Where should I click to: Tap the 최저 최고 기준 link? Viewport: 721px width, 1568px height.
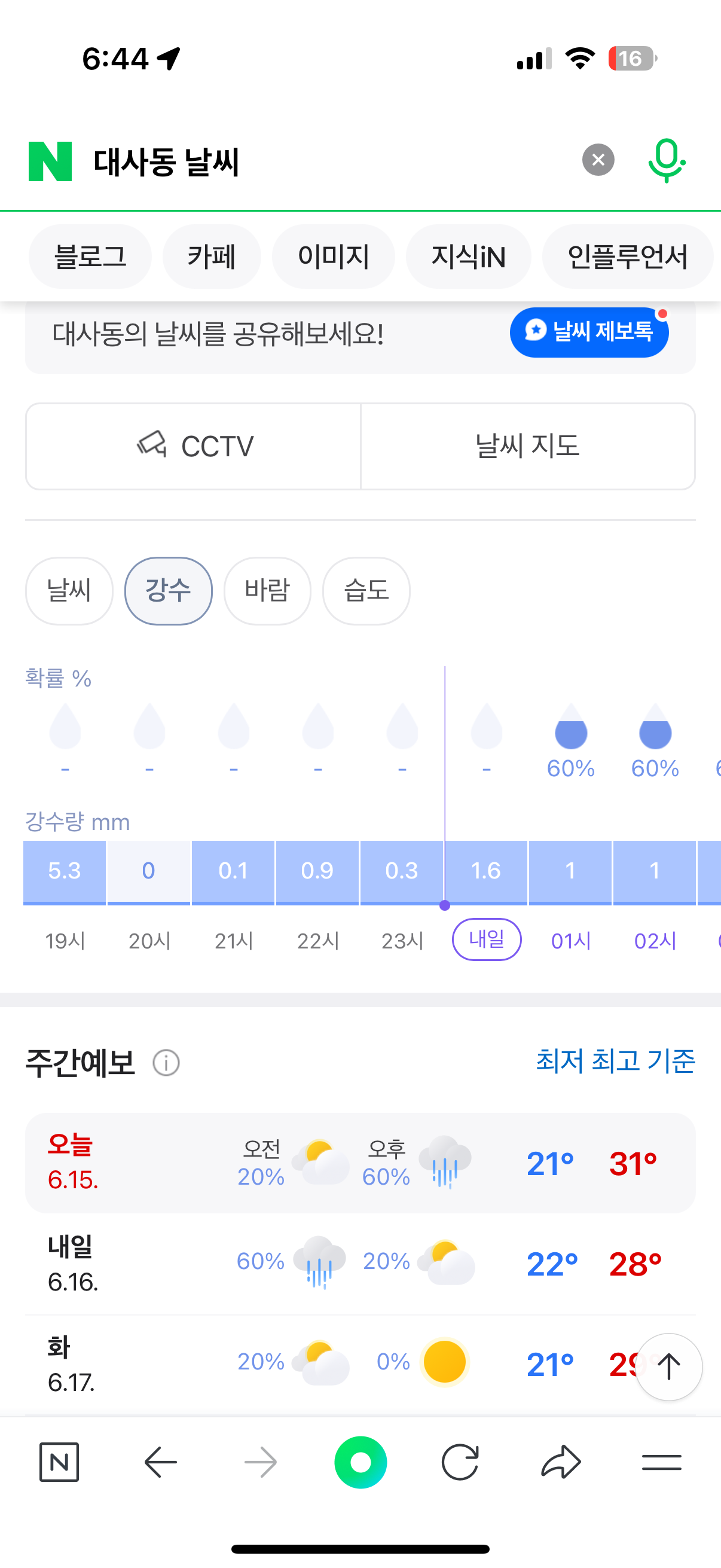tap(615, 1060)
